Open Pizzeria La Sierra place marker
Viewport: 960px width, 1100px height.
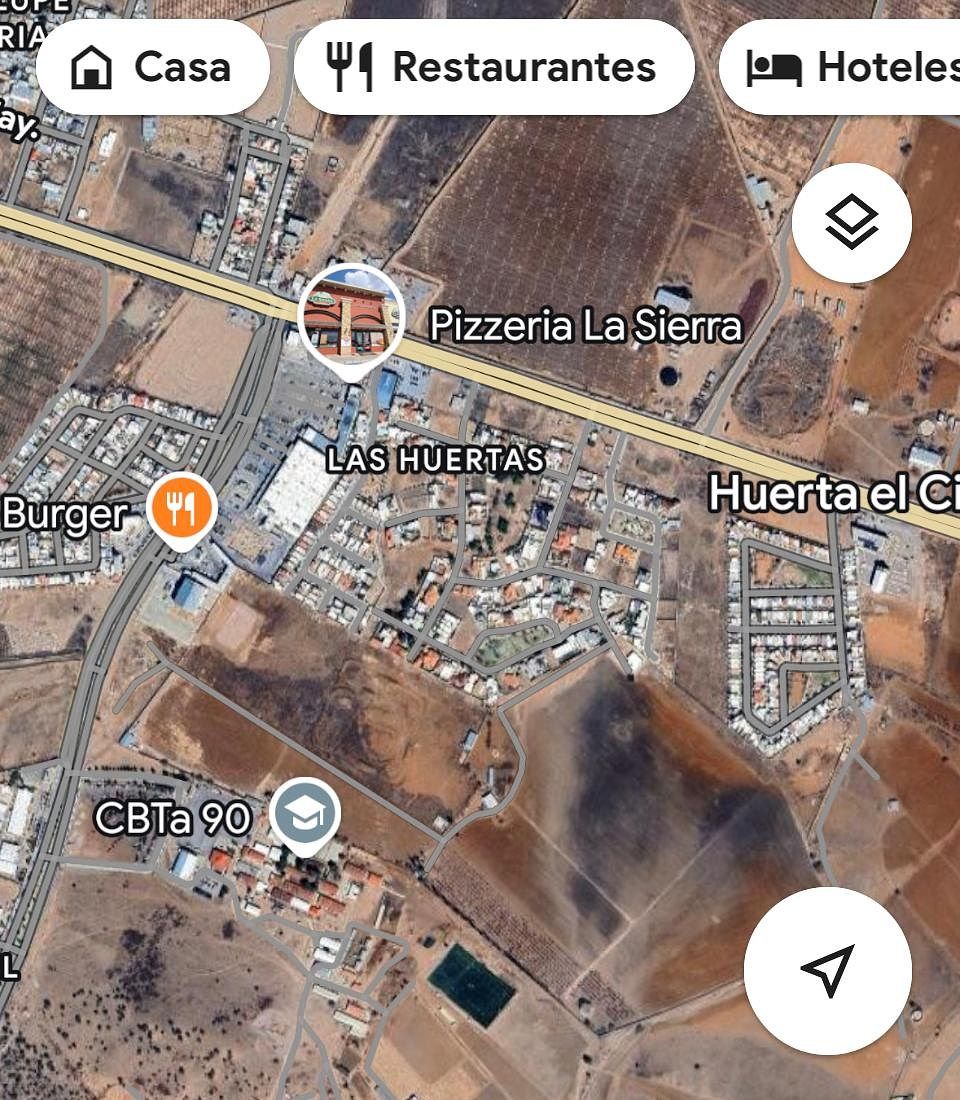coord(351,316)
